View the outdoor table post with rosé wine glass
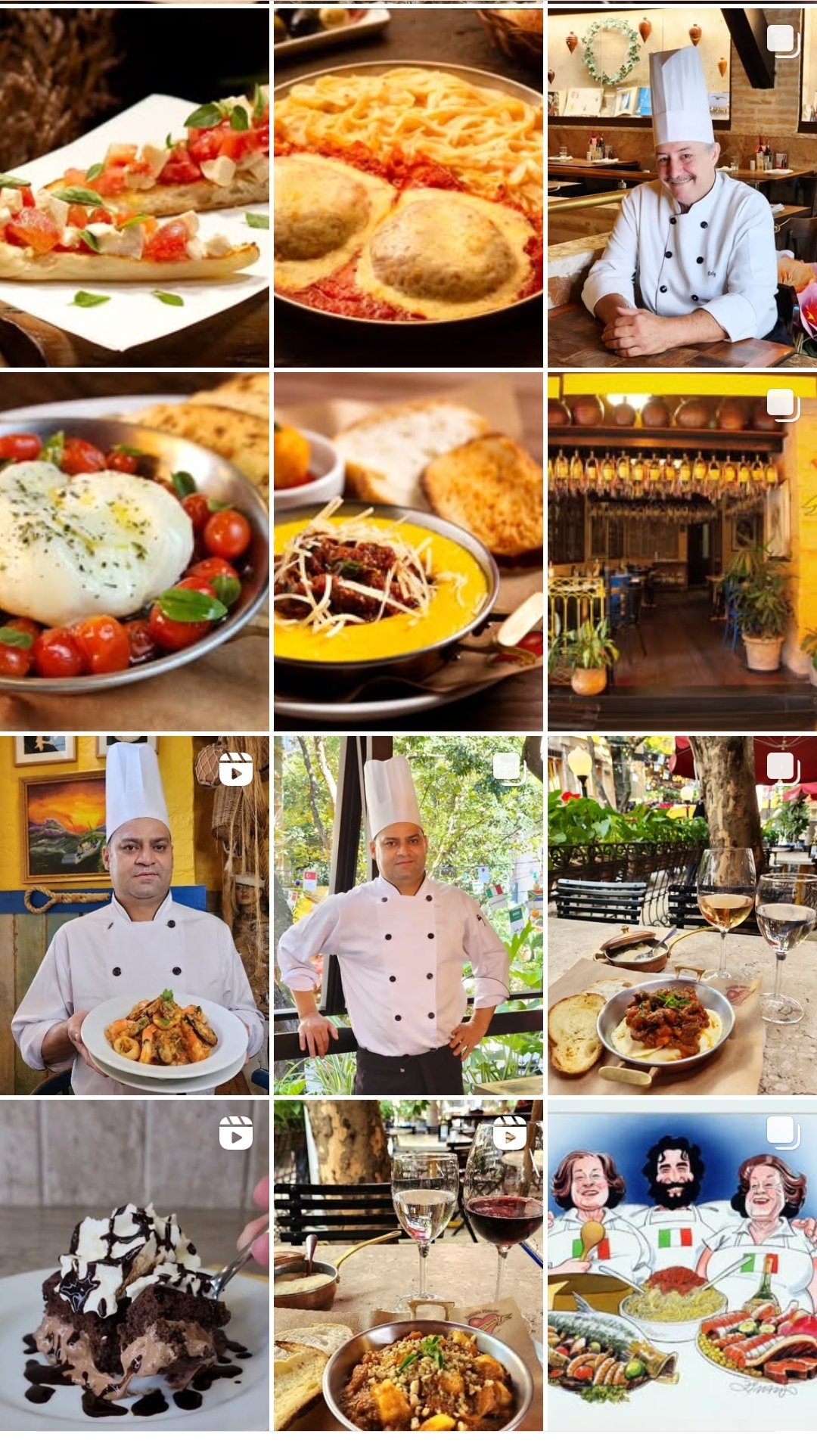The width and height of the screenshot is (817, 1456). coord(682,915)
